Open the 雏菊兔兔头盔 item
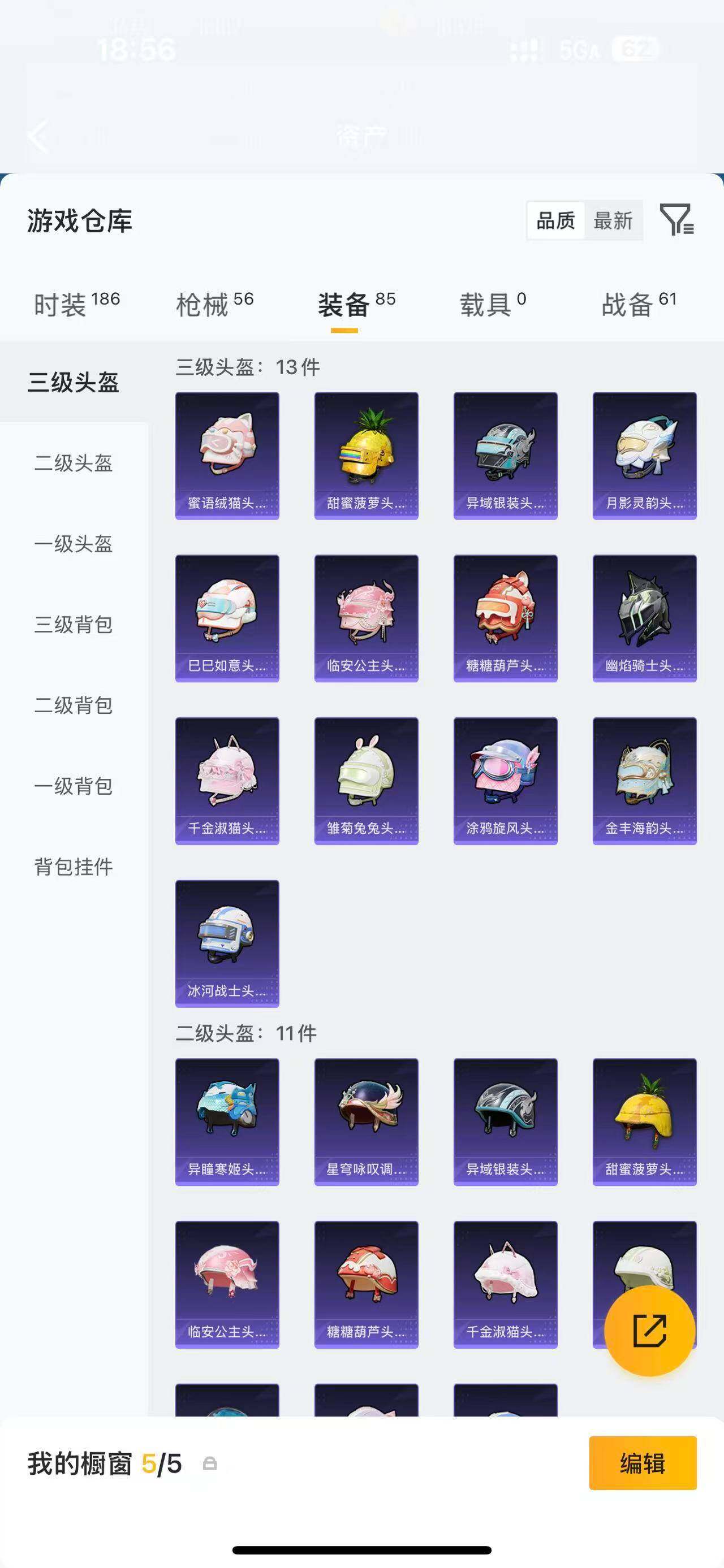The width and height of the screenshot is (724, 1568). [x=367, y=781]
